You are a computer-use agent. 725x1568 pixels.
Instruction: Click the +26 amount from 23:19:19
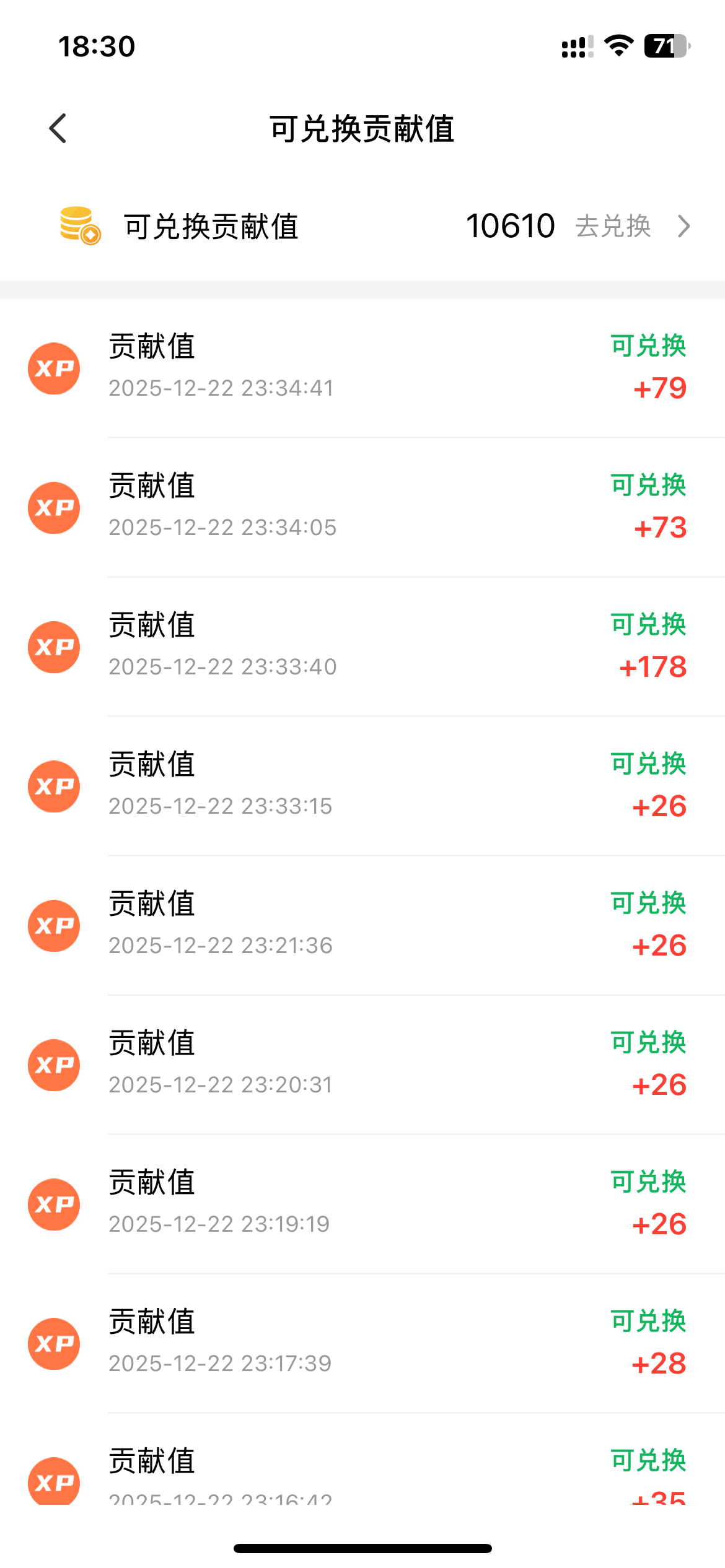(660, 1223)
